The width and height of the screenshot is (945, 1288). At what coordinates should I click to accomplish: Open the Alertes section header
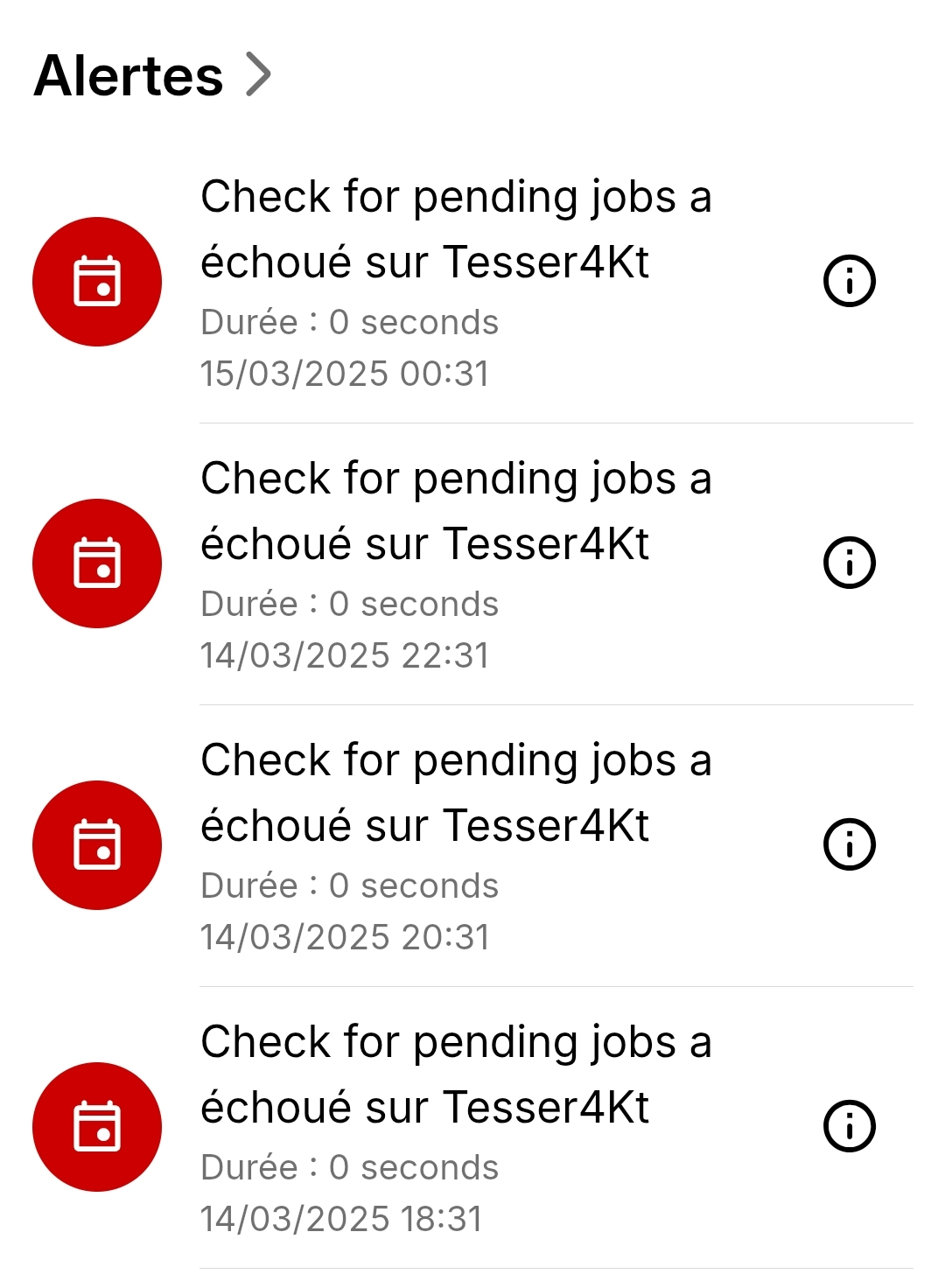click(153, 75)
